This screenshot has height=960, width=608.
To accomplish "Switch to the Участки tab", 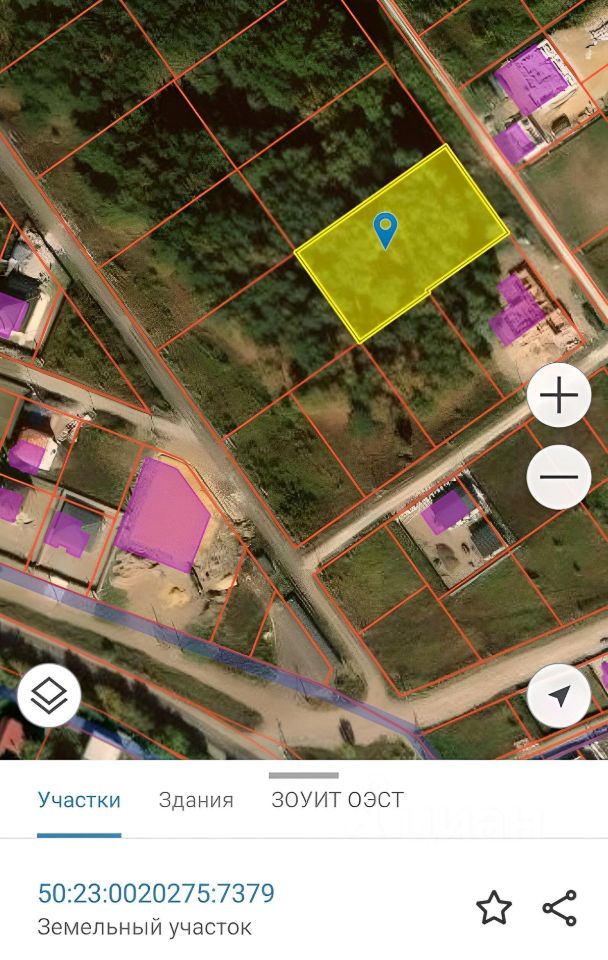I will [79, 800].
